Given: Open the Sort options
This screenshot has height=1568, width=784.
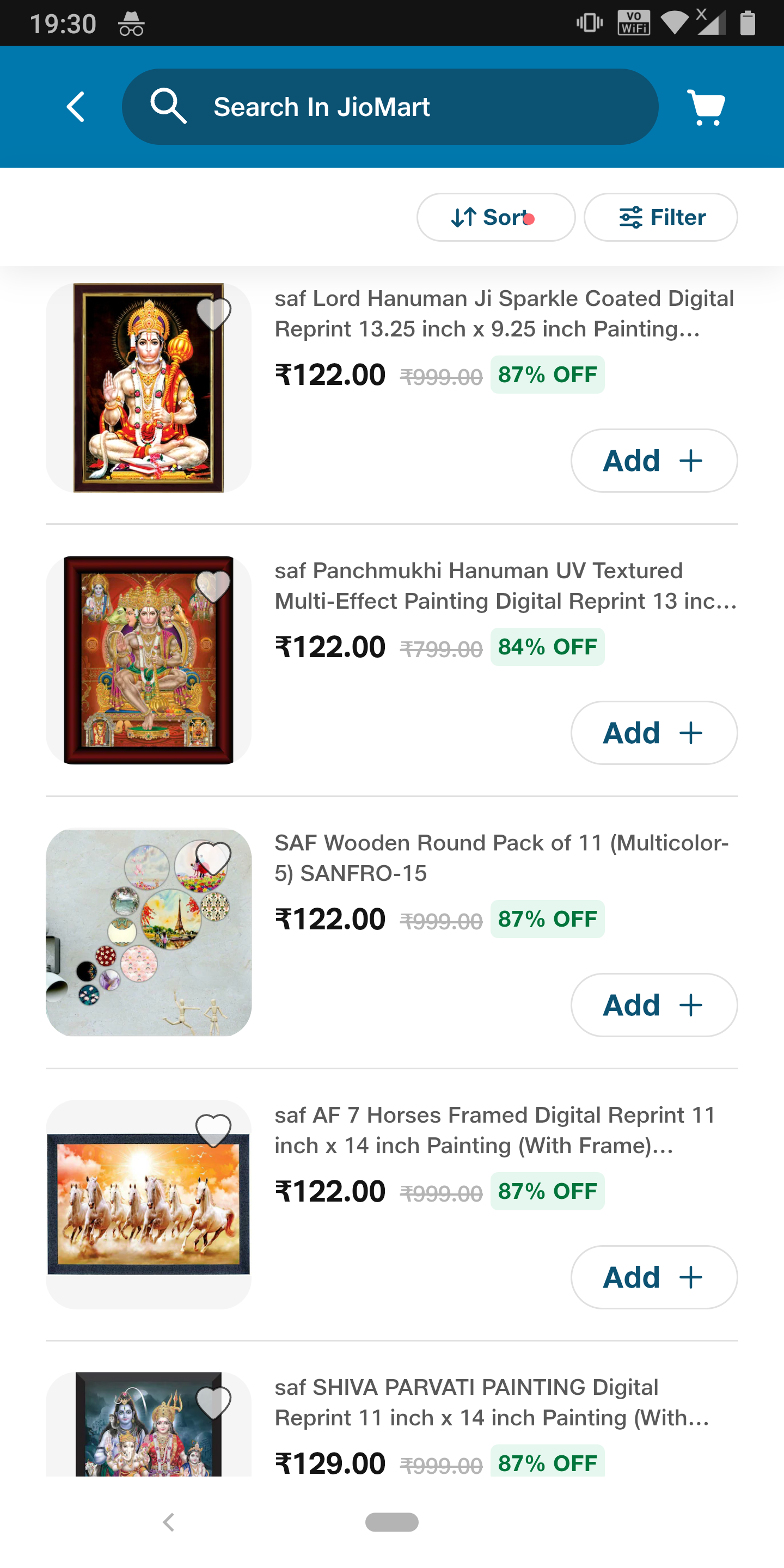Looking at the screenshot, I should (495, 217).
